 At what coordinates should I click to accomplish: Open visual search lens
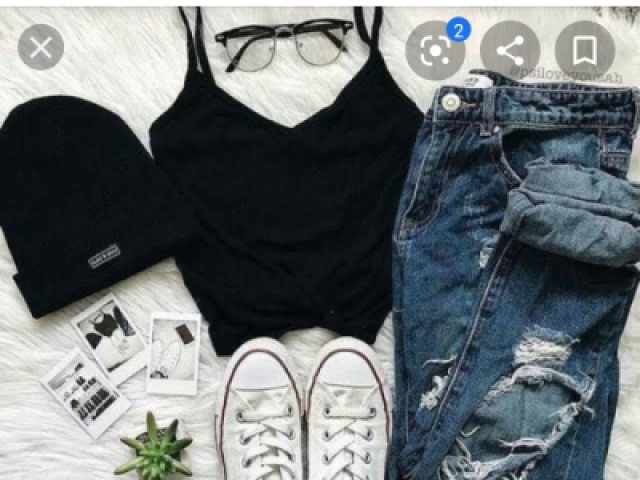(435, 50)
